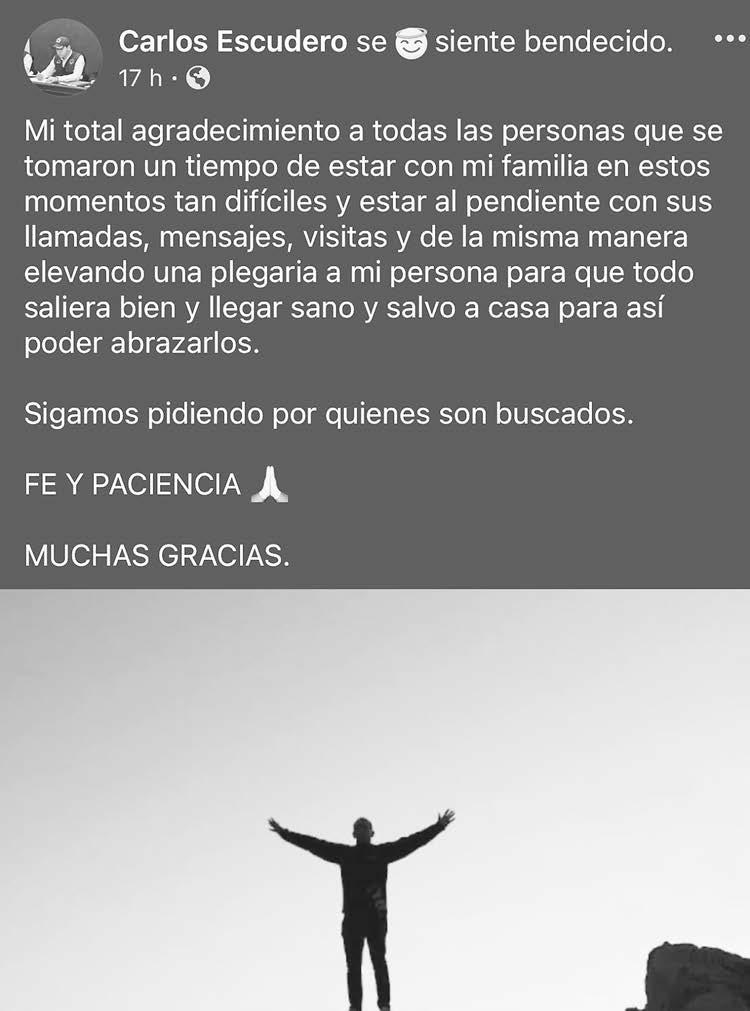Open Carlos Escudero's profile picture
This screenshot has width=750, height=1011.
pyautogui.click(x=63, y=58)
